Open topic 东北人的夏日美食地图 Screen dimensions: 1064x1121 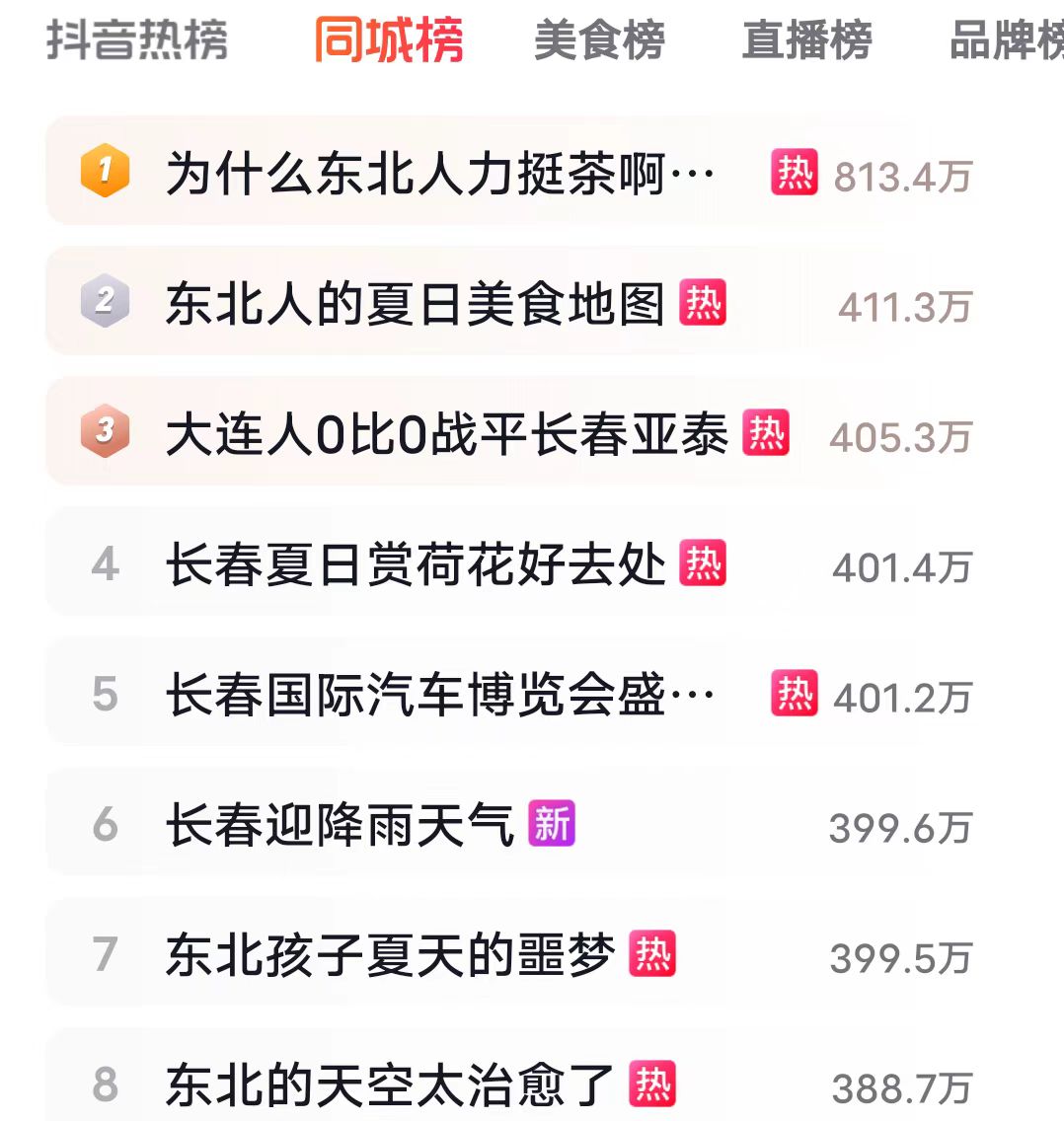[415, 304]
